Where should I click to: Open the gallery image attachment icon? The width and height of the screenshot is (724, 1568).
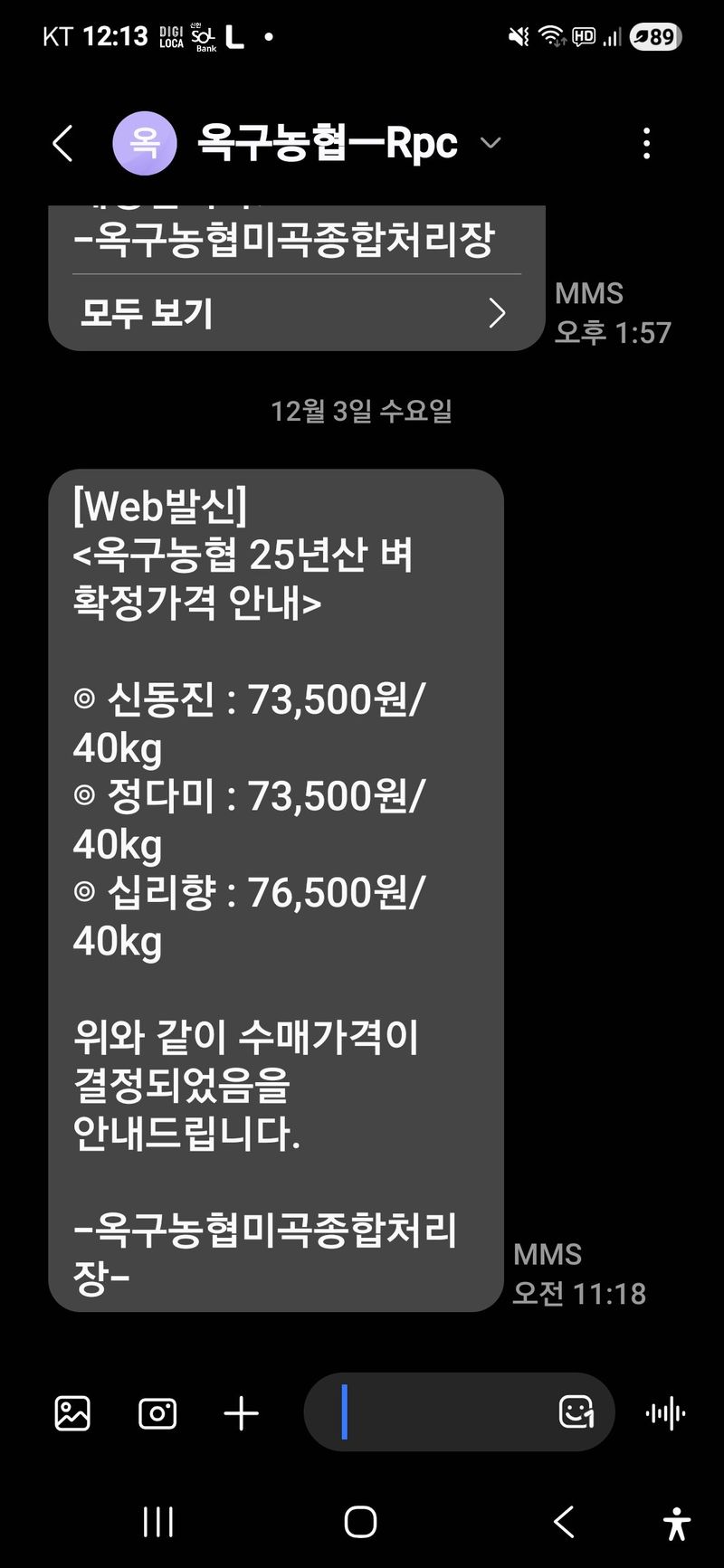72,1413
